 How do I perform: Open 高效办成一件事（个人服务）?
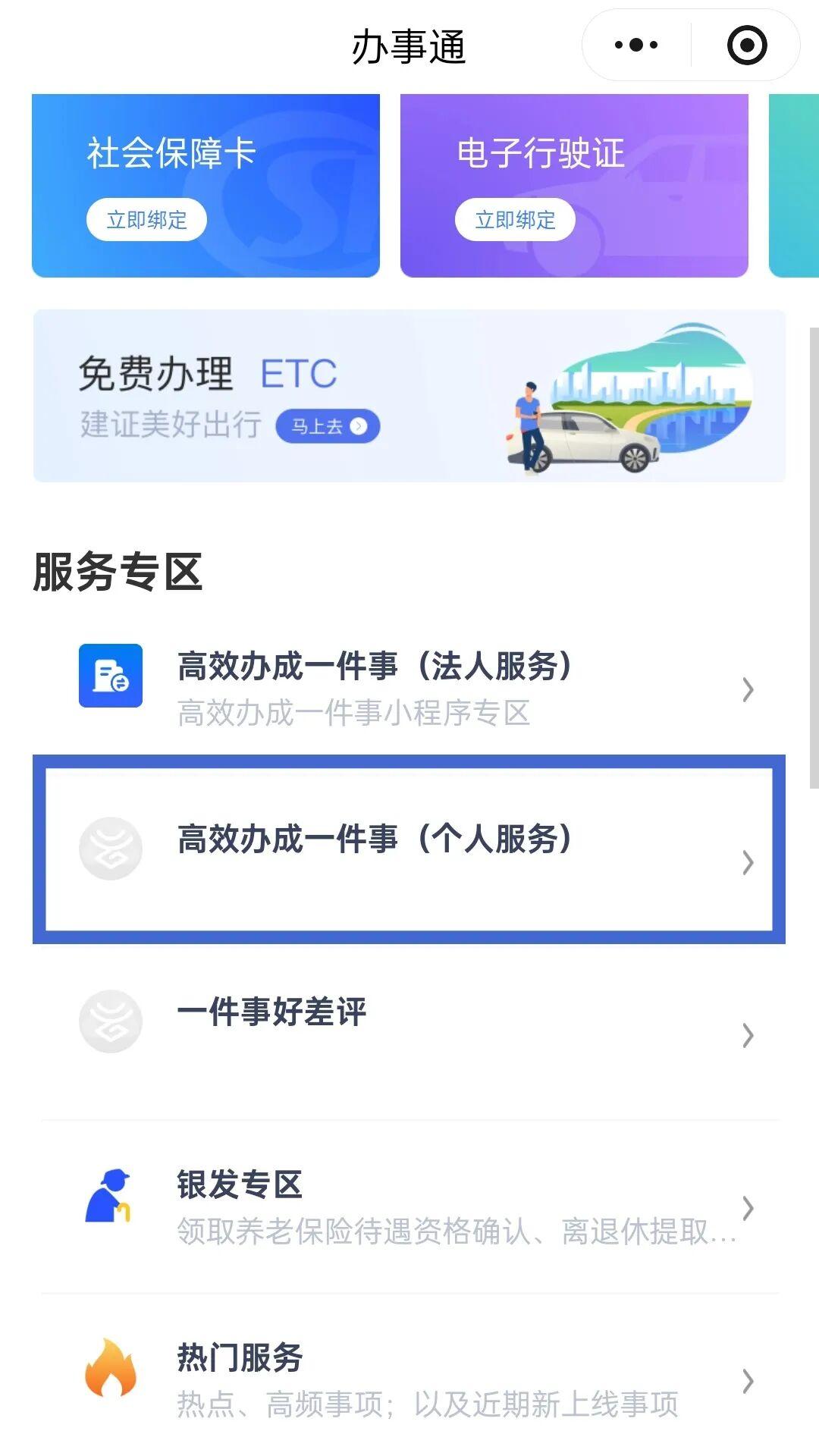tap(409, 849)
